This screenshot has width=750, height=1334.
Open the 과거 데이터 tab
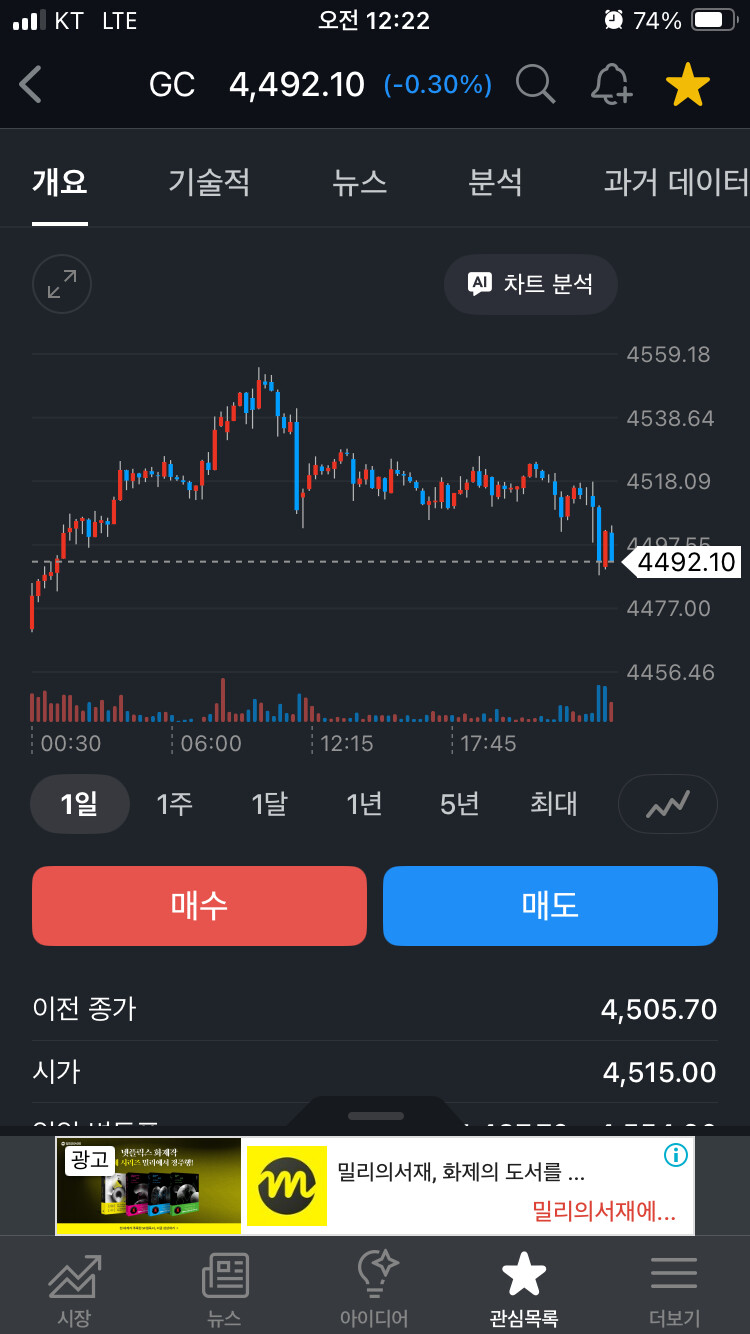(x=676, y=182)
